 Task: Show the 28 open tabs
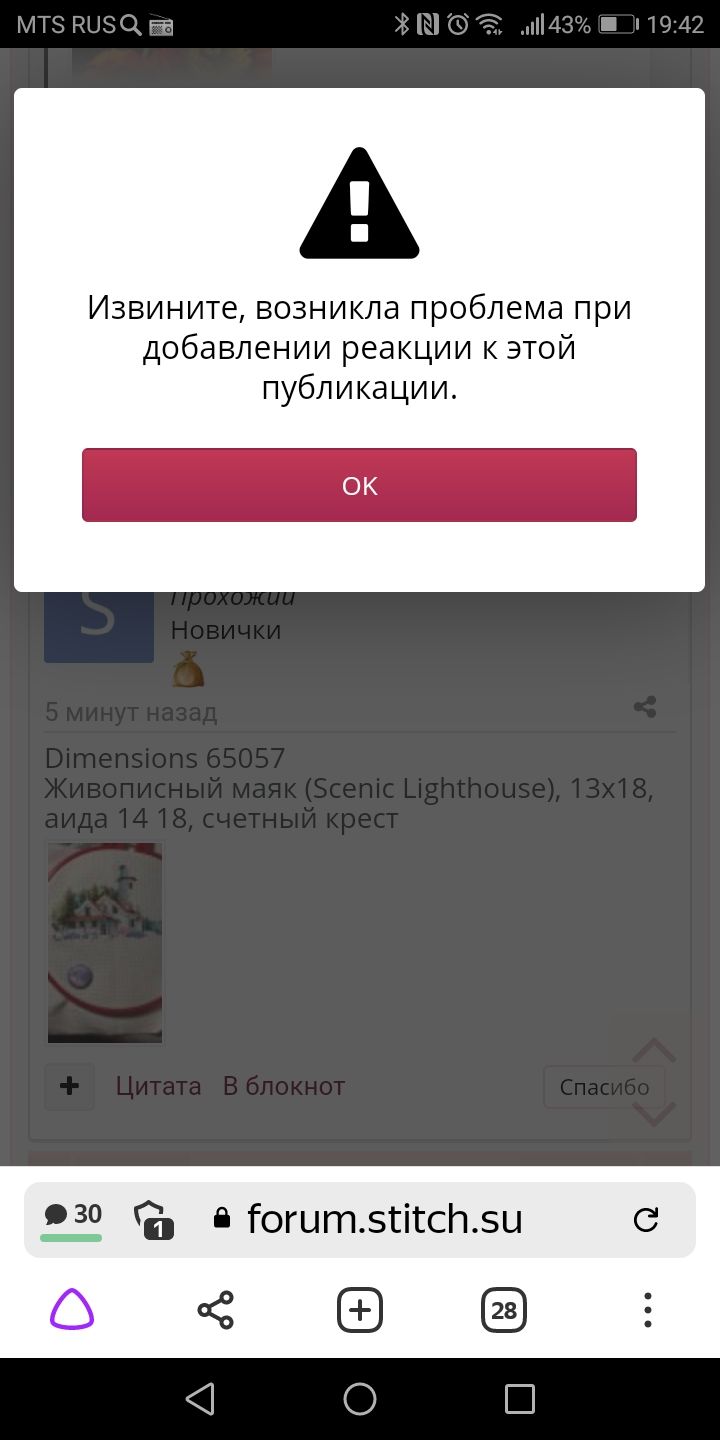[504, 1310]
